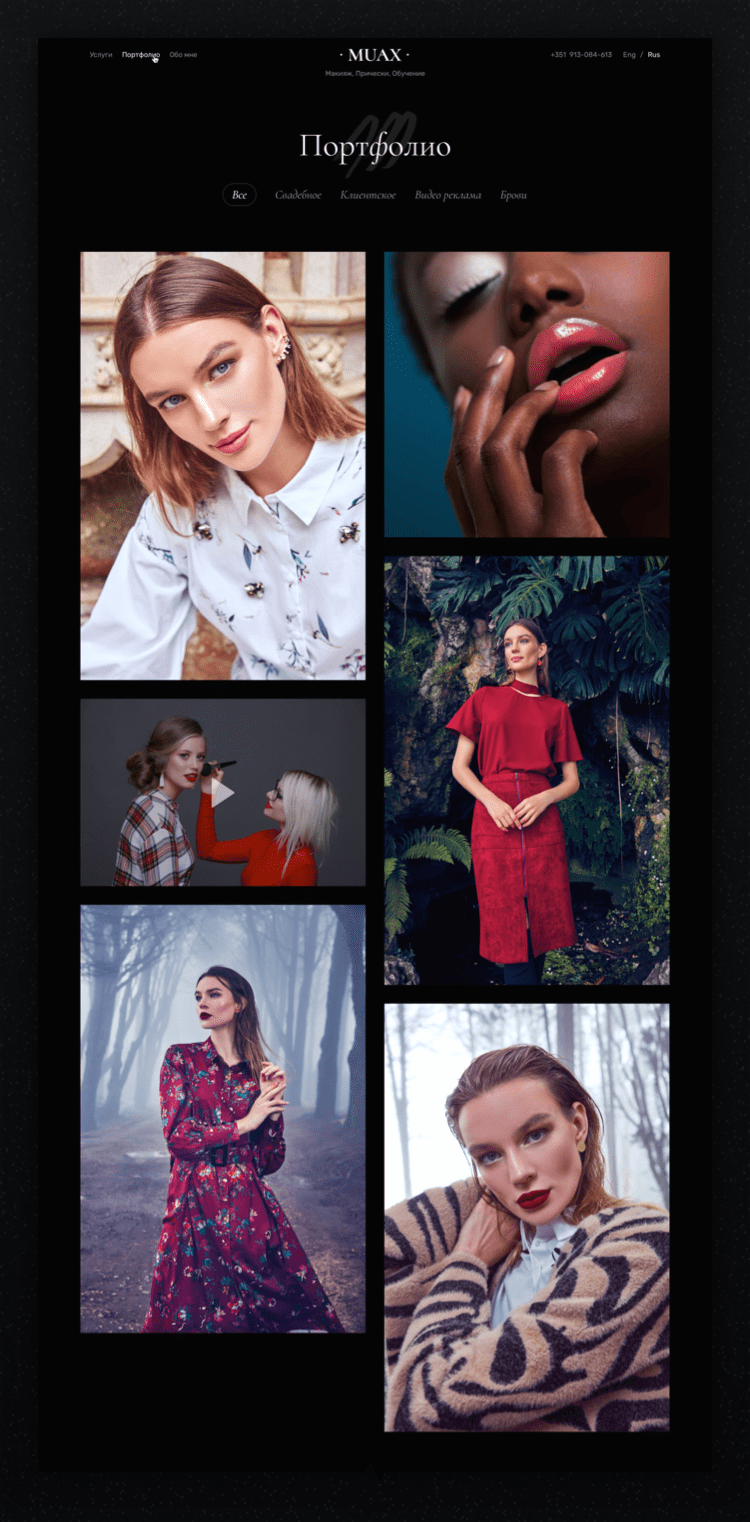Open the Услуги page

coord(100,55)
